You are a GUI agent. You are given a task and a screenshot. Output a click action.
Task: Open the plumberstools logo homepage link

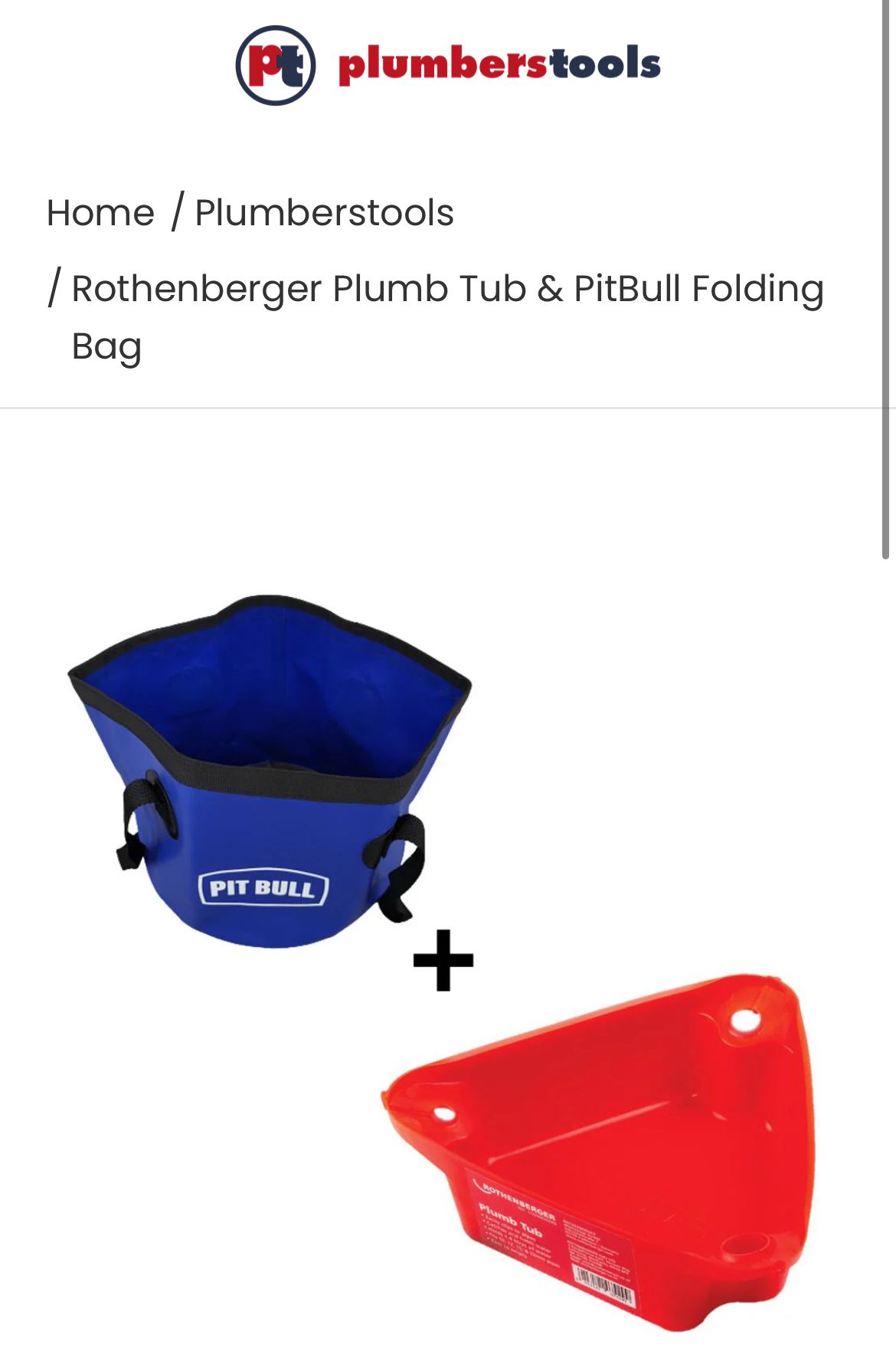[x=448, y=65]
